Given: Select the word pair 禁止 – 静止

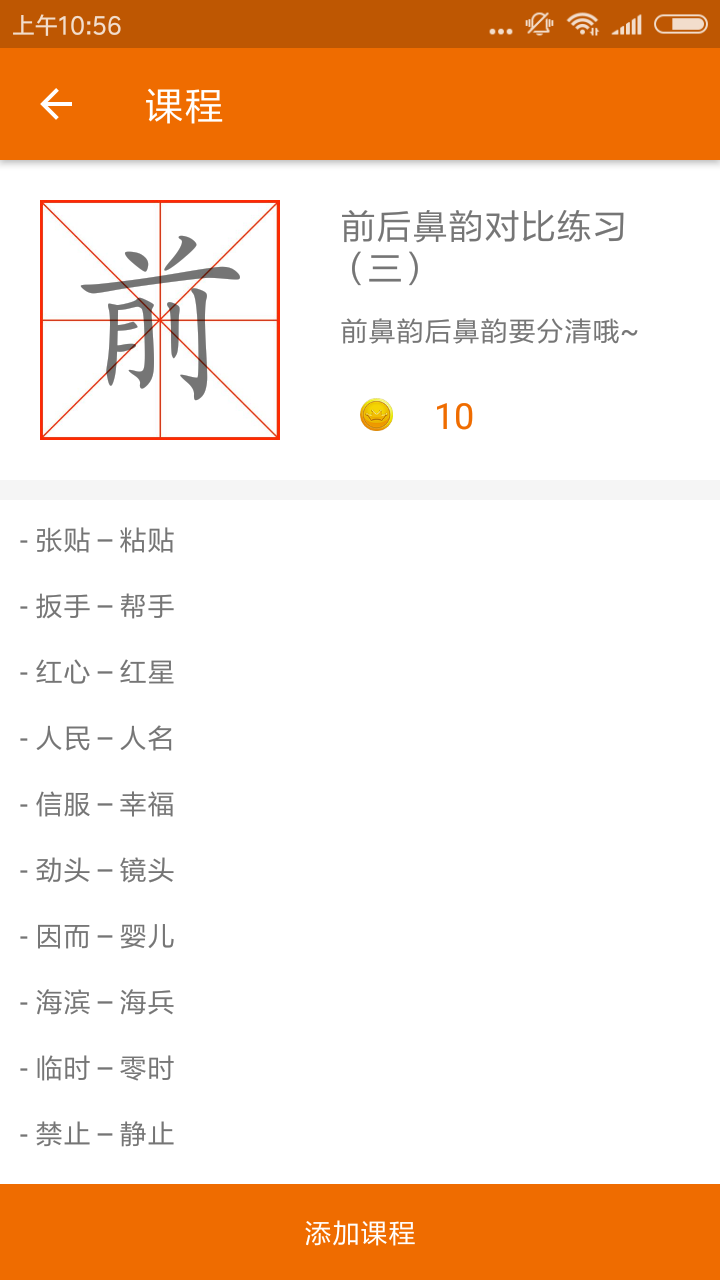Looking at the screenshot, I should [98, 1134].
